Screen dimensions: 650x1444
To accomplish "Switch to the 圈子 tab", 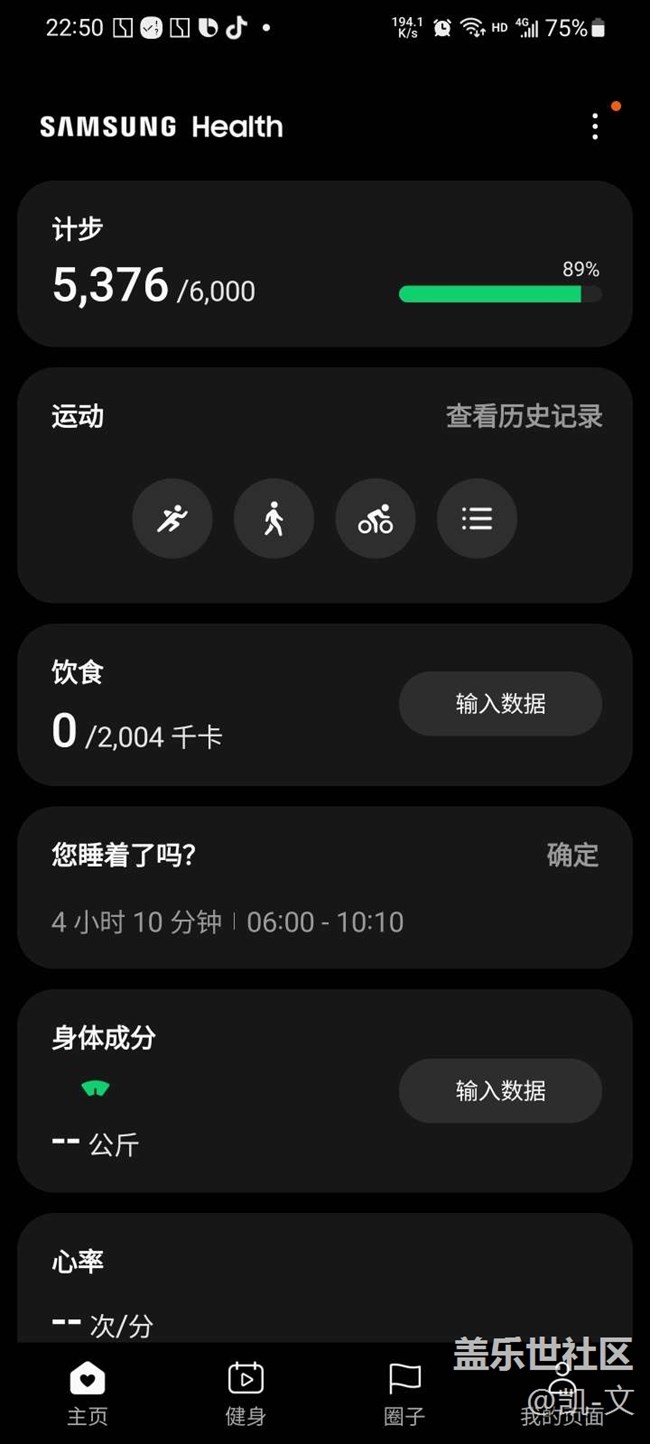I will [404, 1393].
